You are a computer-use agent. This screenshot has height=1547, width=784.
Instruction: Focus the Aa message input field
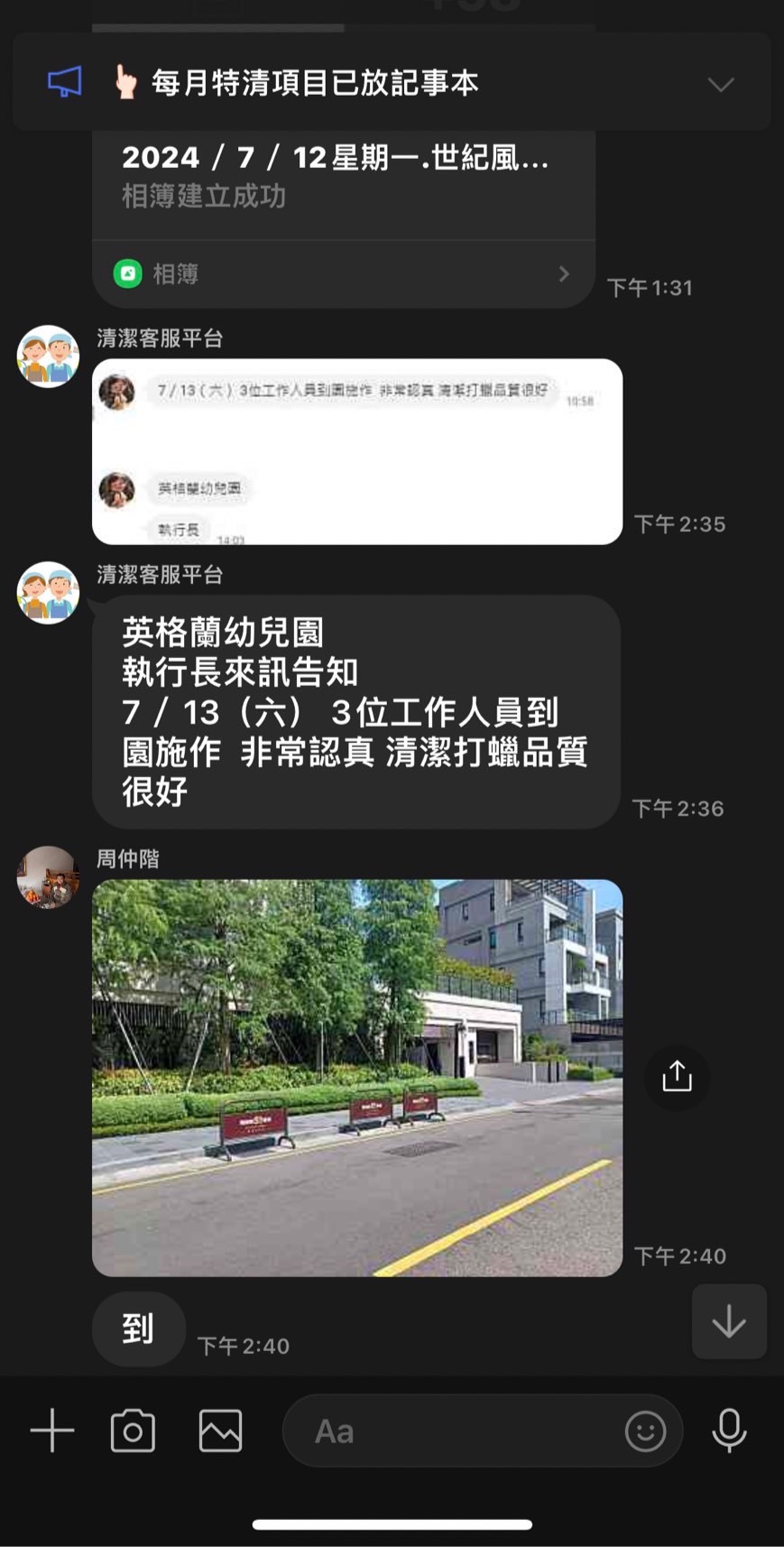pyautogui.click(x=451, y=1431)
